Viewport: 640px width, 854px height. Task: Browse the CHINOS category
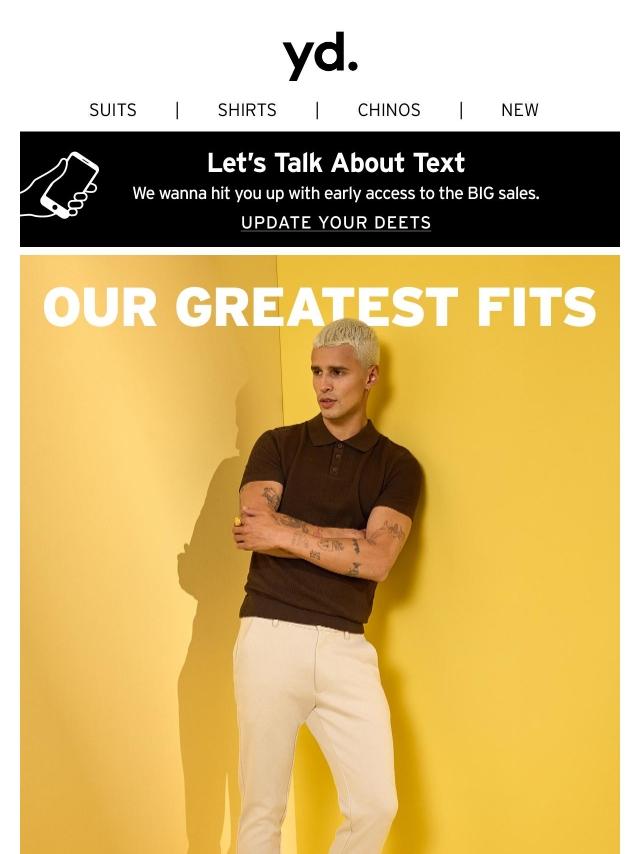tap(389, 110)
